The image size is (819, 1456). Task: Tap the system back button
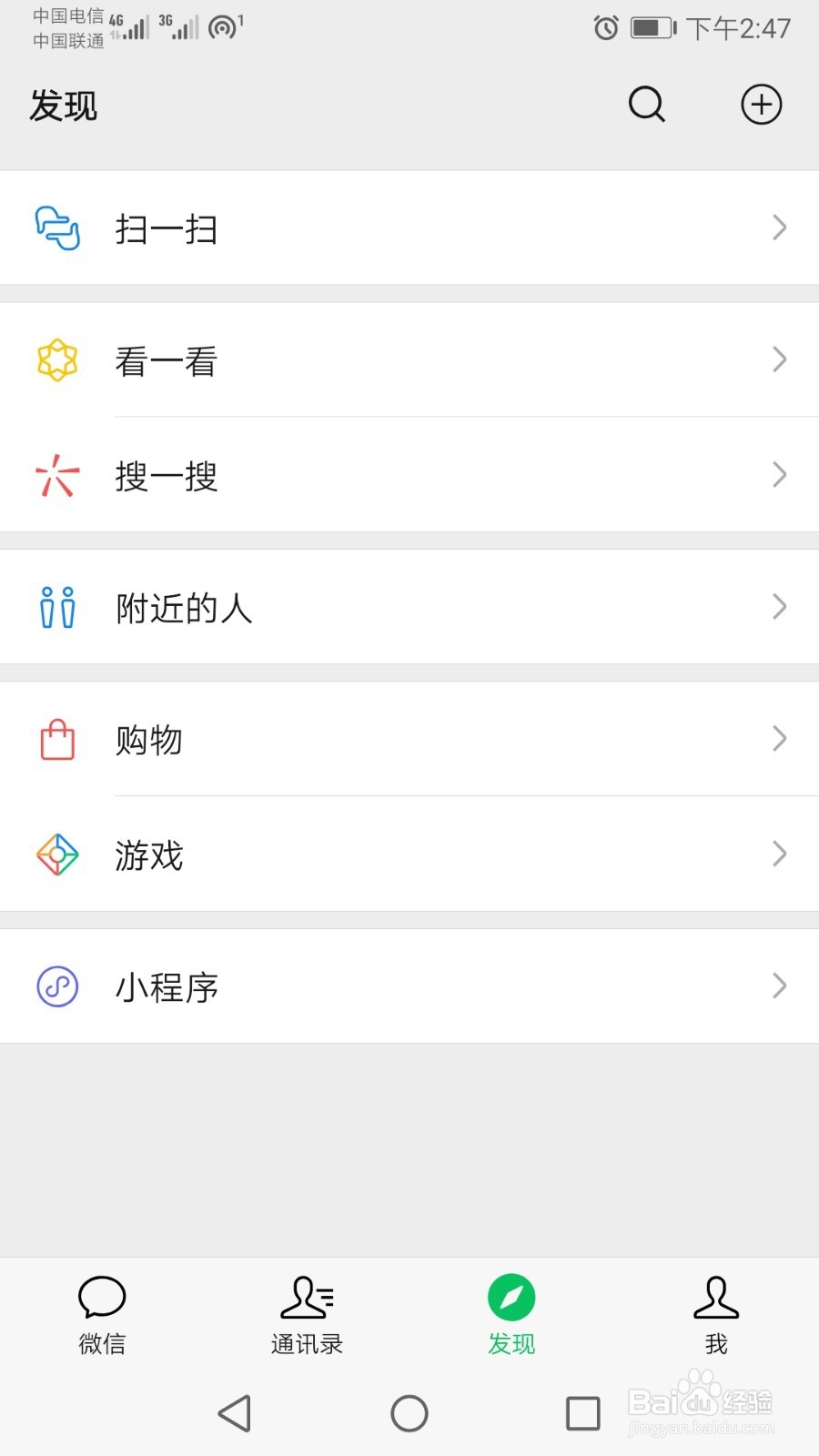235,1413
